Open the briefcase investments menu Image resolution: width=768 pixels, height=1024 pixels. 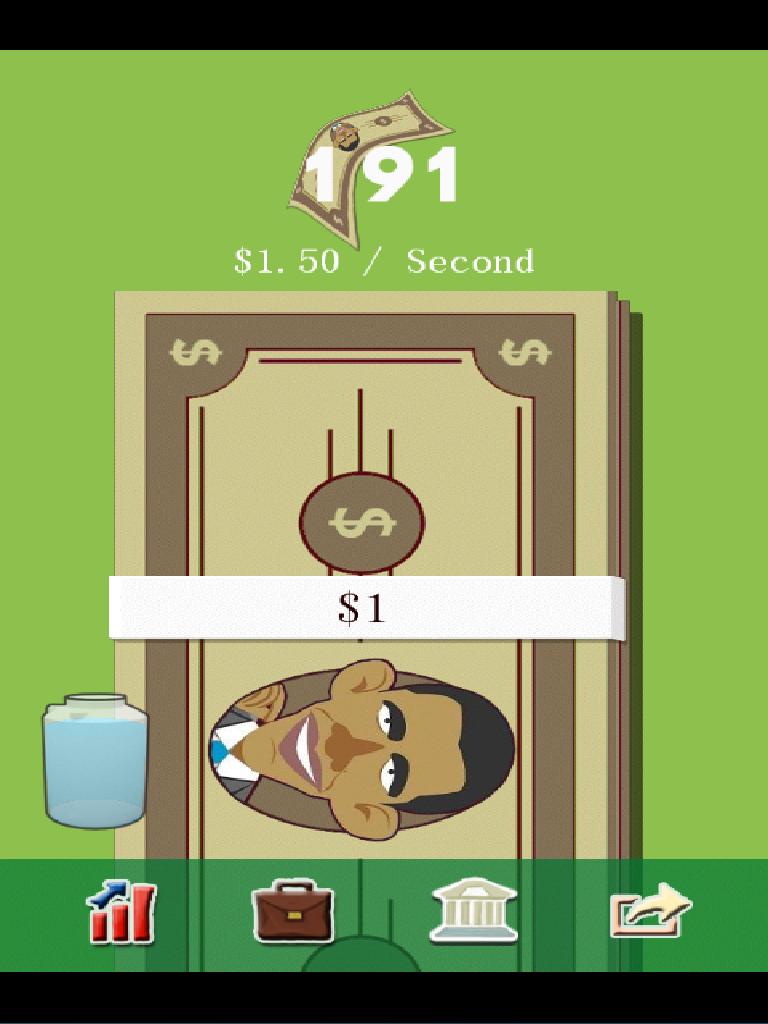tap(292, 911)
